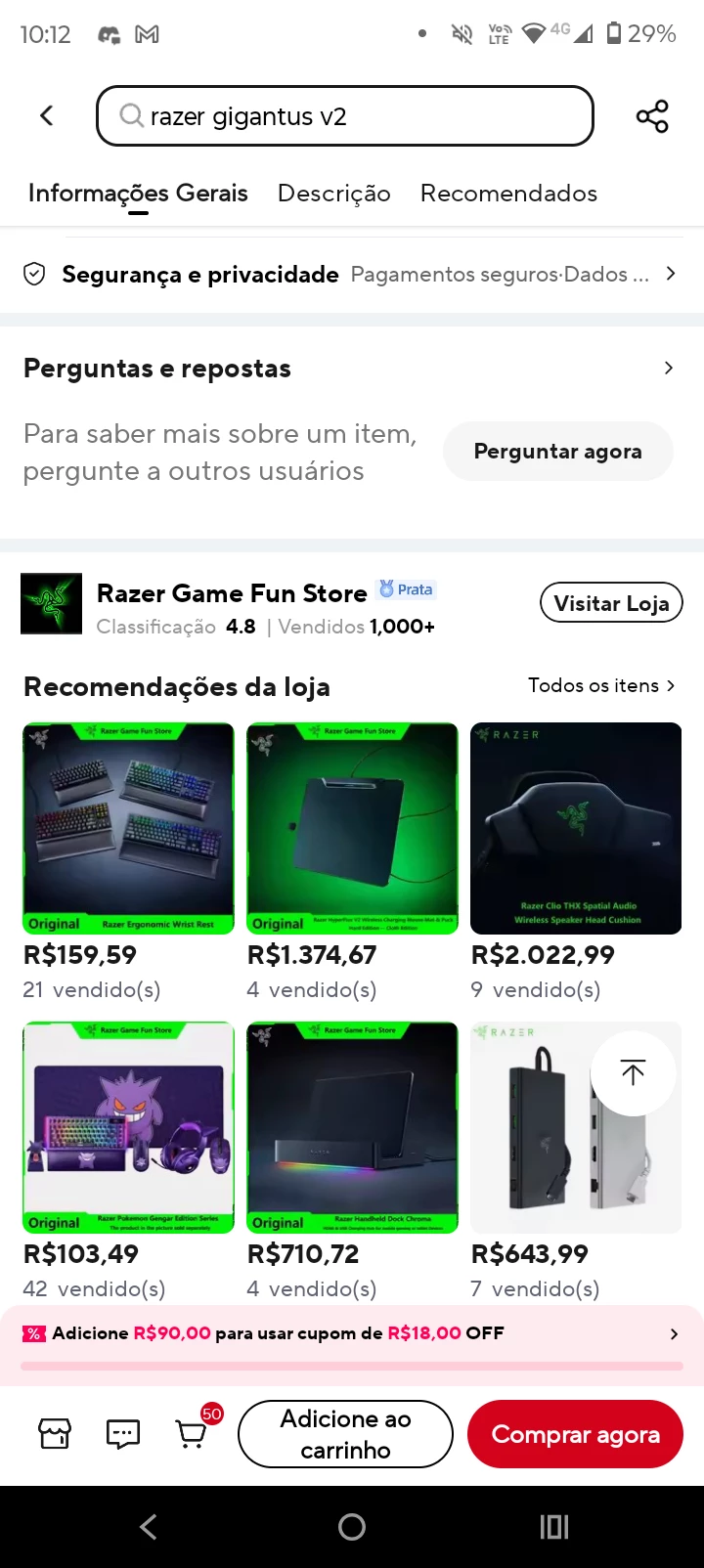Viewport: 704px width, 1568px height.
Task: Open the shopping cart with 50 items
Action: [192, 1433]
